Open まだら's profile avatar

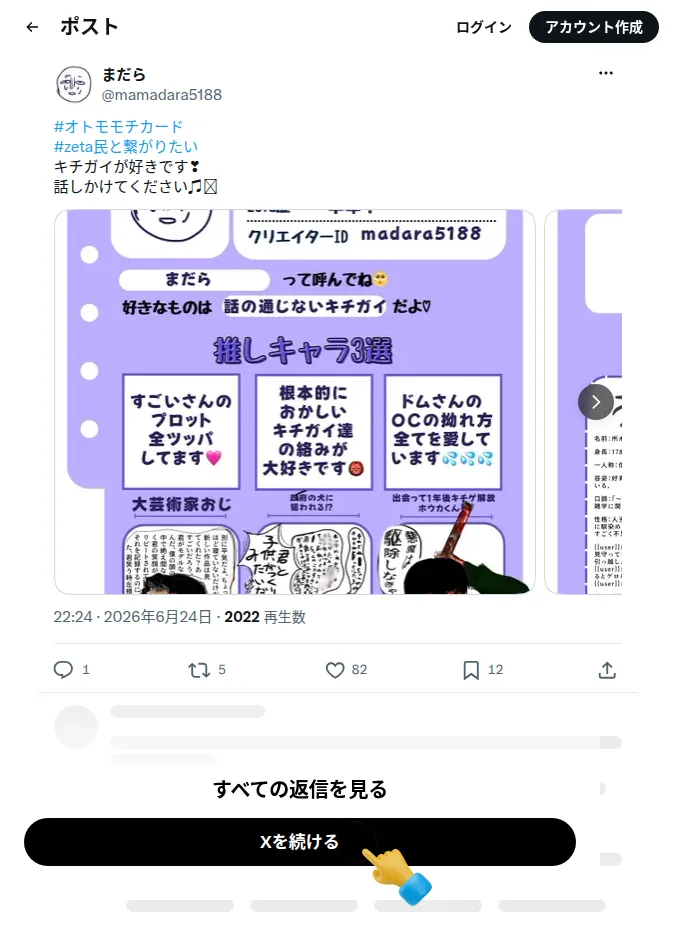[74, 85]
